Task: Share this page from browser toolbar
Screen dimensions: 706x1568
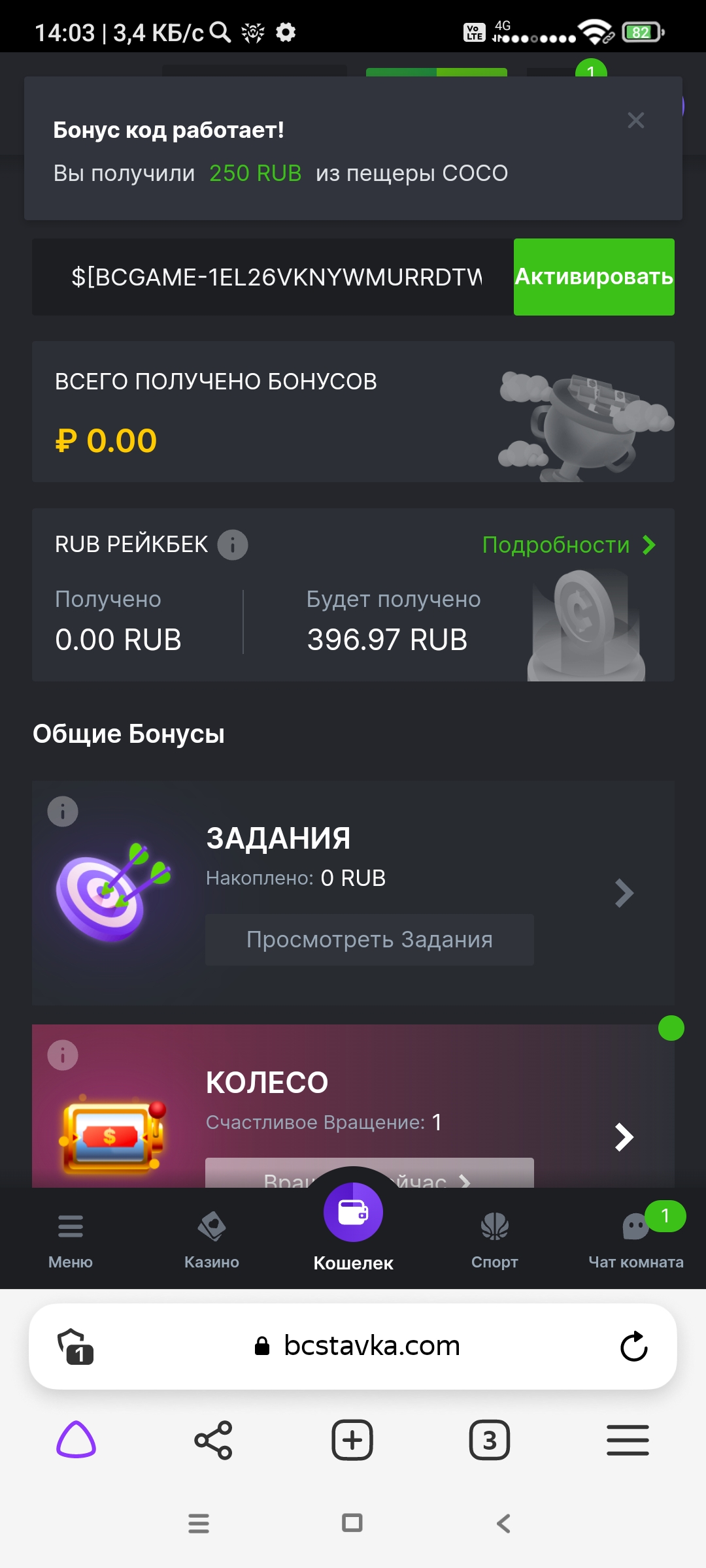Action: (213, 1441)
